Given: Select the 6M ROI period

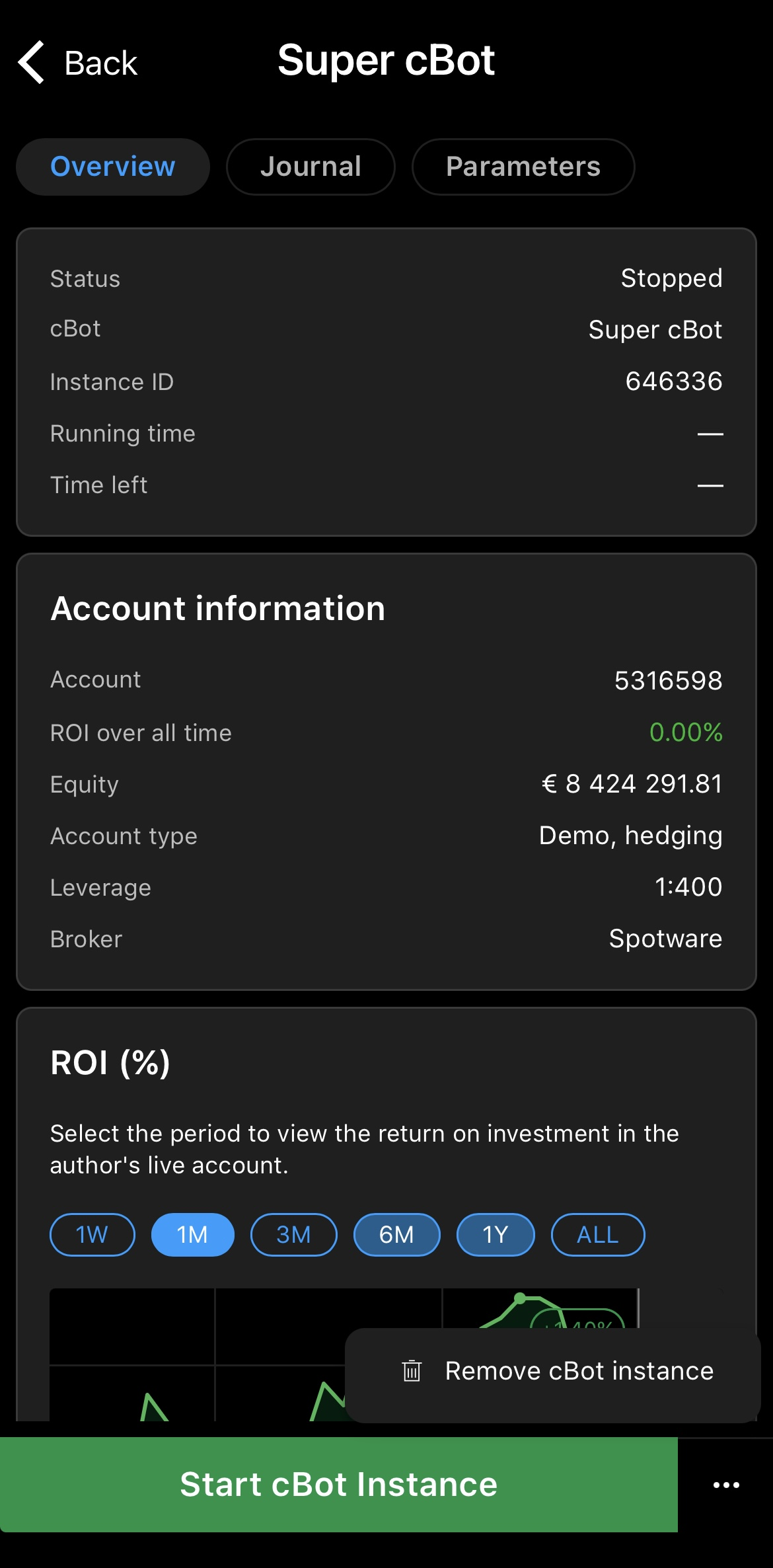Looking at the screenshot, I should (x=396, y=1234).
